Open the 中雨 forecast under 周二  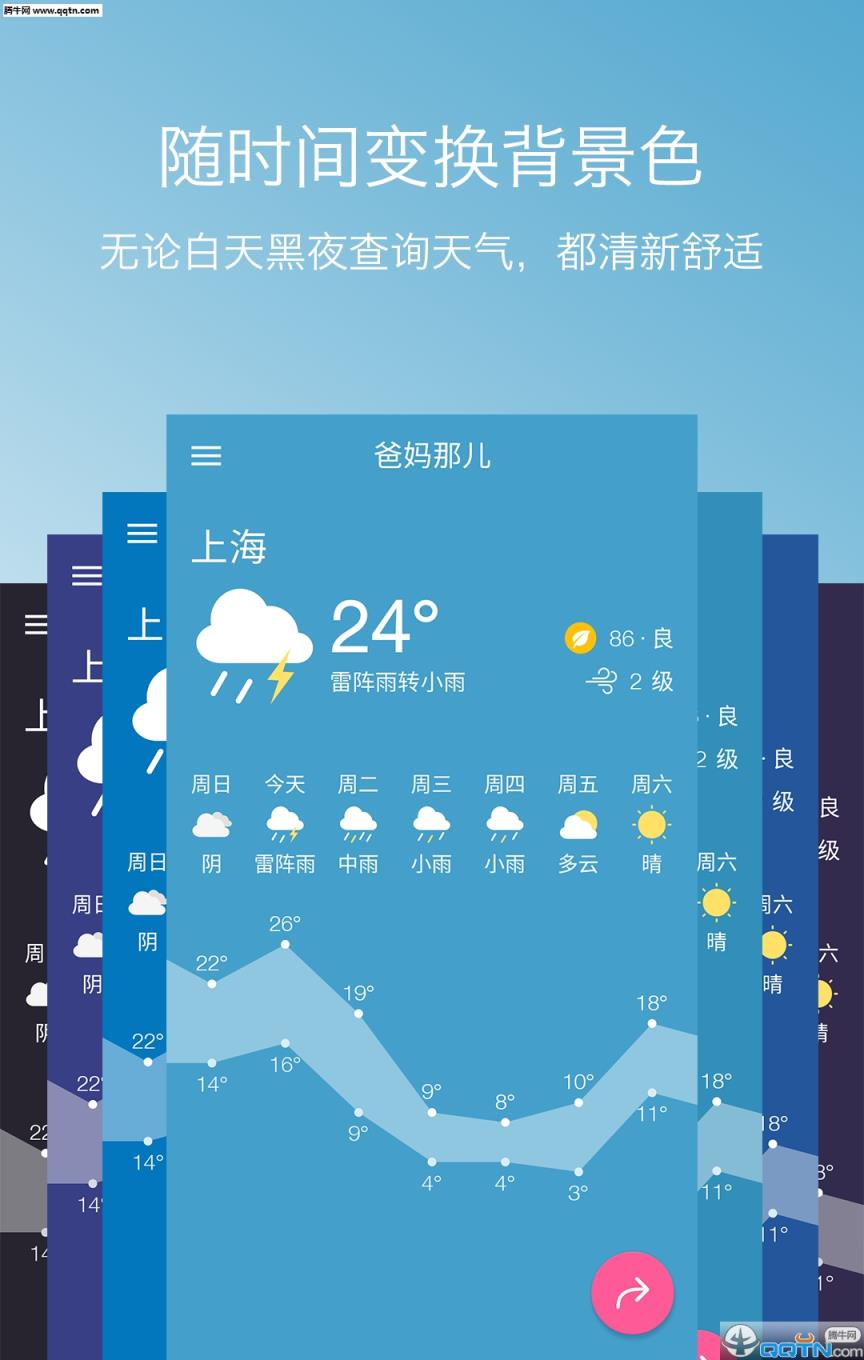click(358, 822)
